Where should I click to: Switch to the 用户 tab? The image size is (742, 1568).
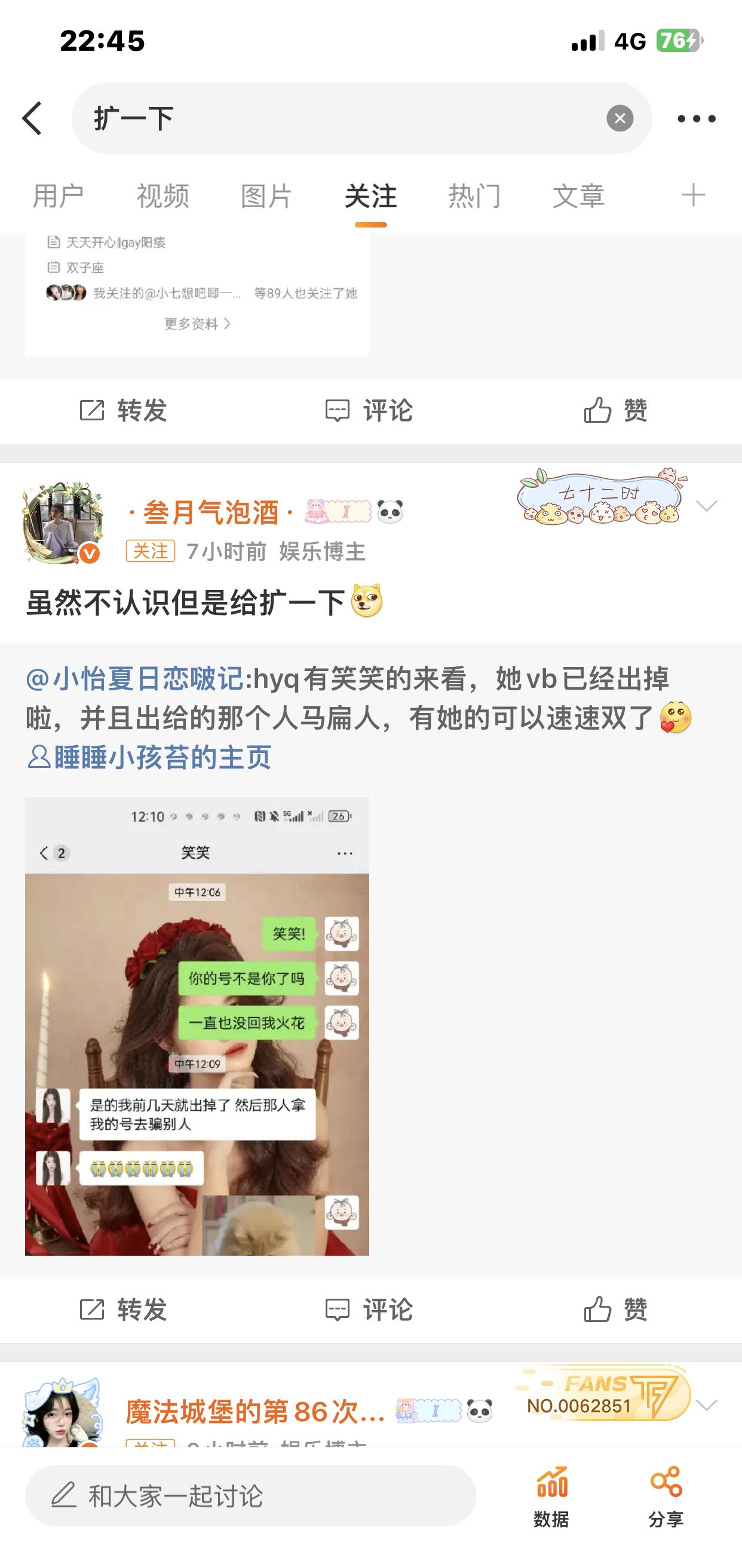[x=58, y=196]
